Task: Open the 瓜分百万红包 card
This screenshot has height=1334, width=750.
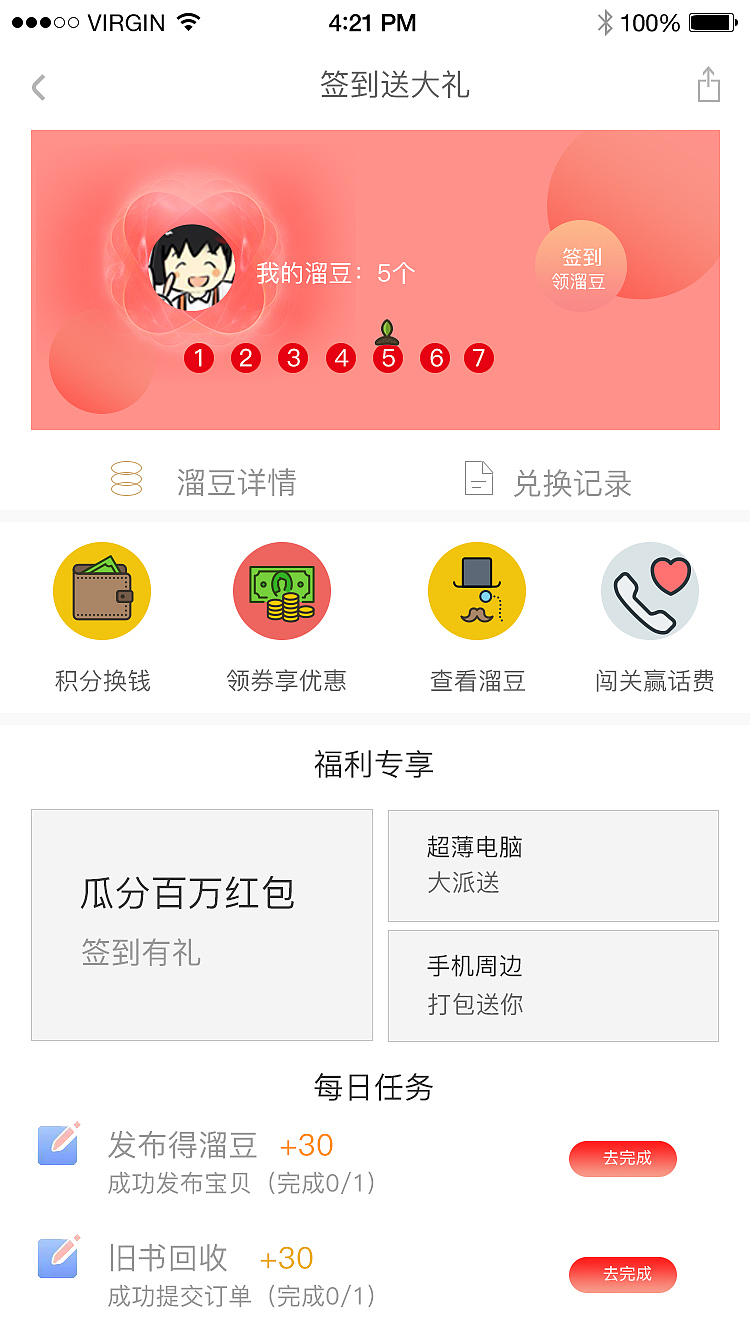Action: pyautogui.click(x=202, y=925)
